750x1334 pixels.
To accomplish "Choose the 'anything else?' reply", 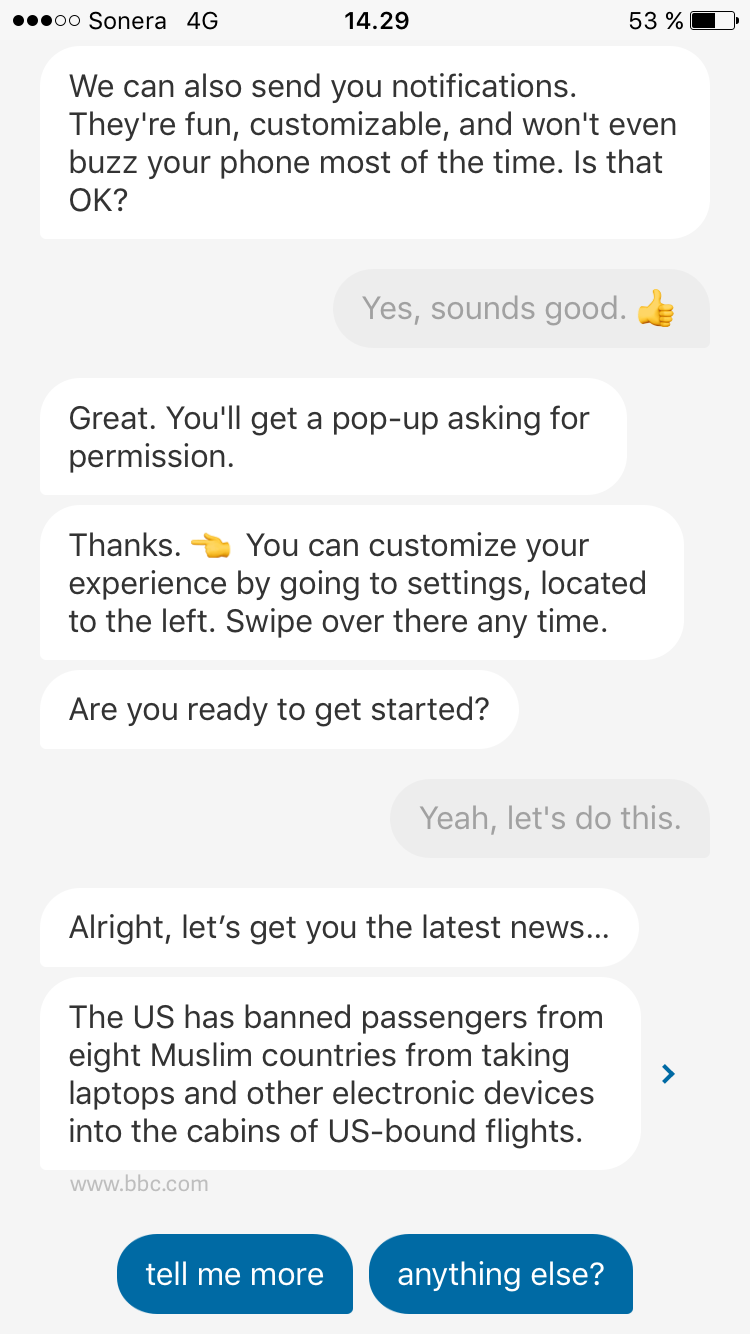I will click(x=501, y=1274).
